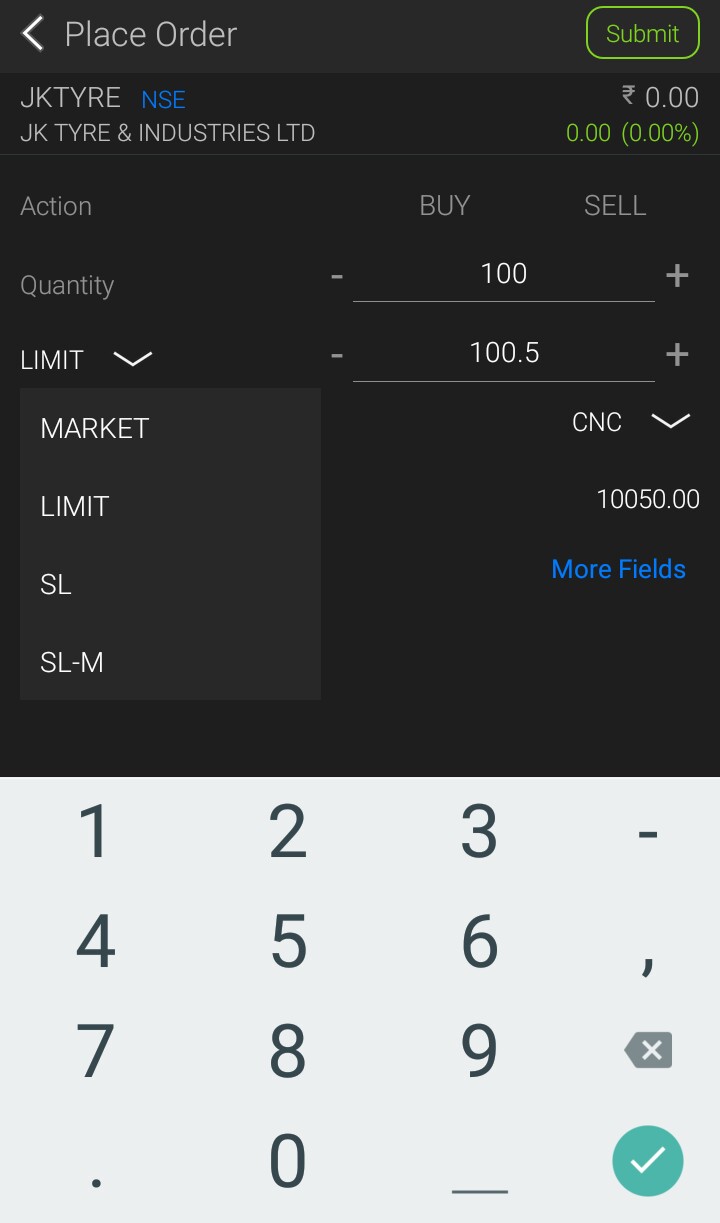Go back from Place Order

pos(33,34)
